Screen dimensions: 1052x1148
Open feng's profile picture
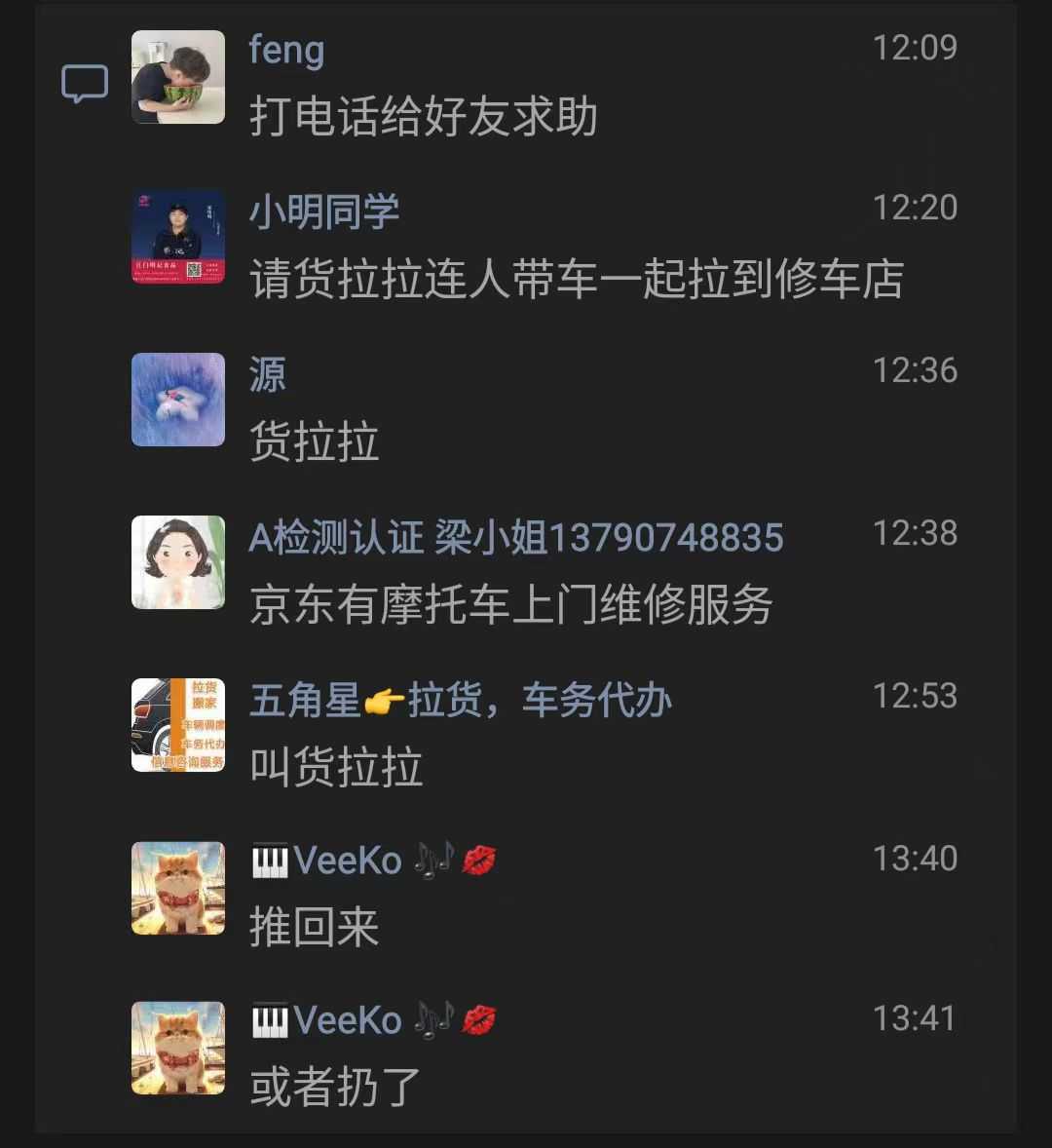(178, 77)
